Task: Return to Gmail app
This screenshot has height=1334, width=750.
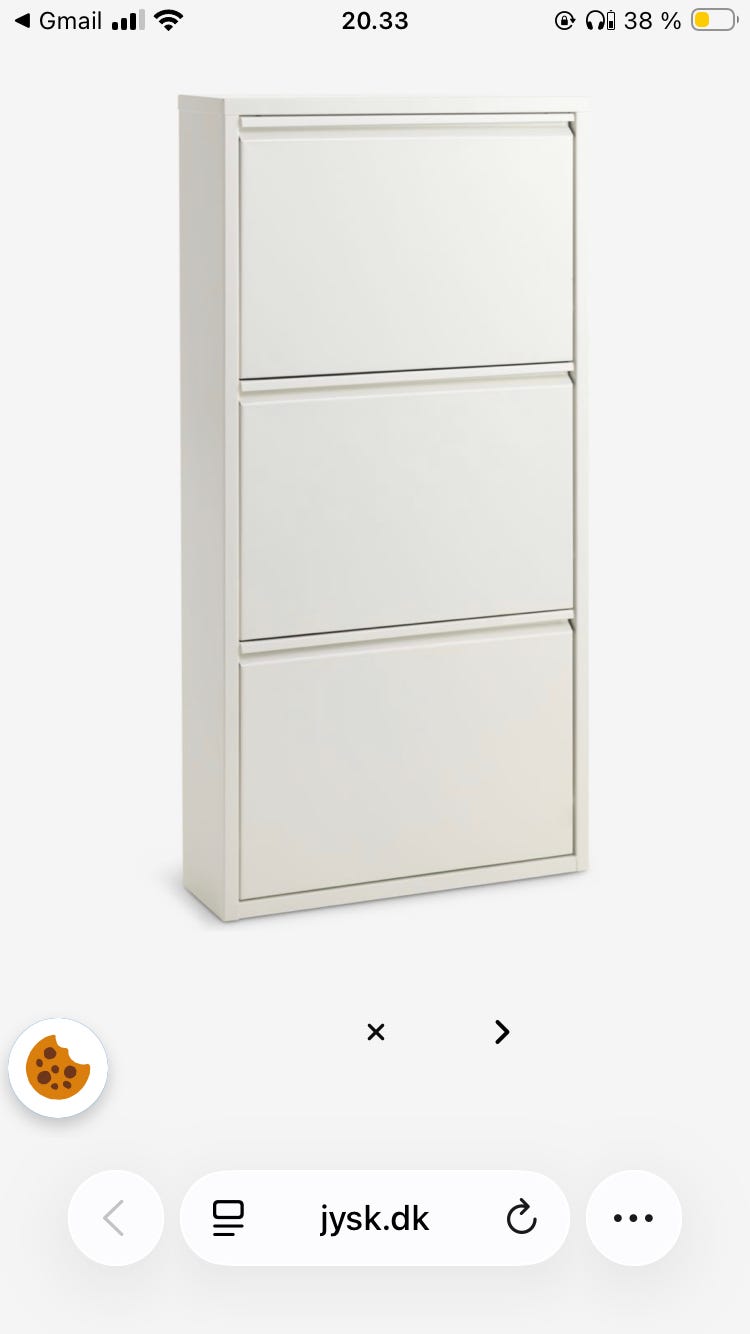Action: [58, 21]
